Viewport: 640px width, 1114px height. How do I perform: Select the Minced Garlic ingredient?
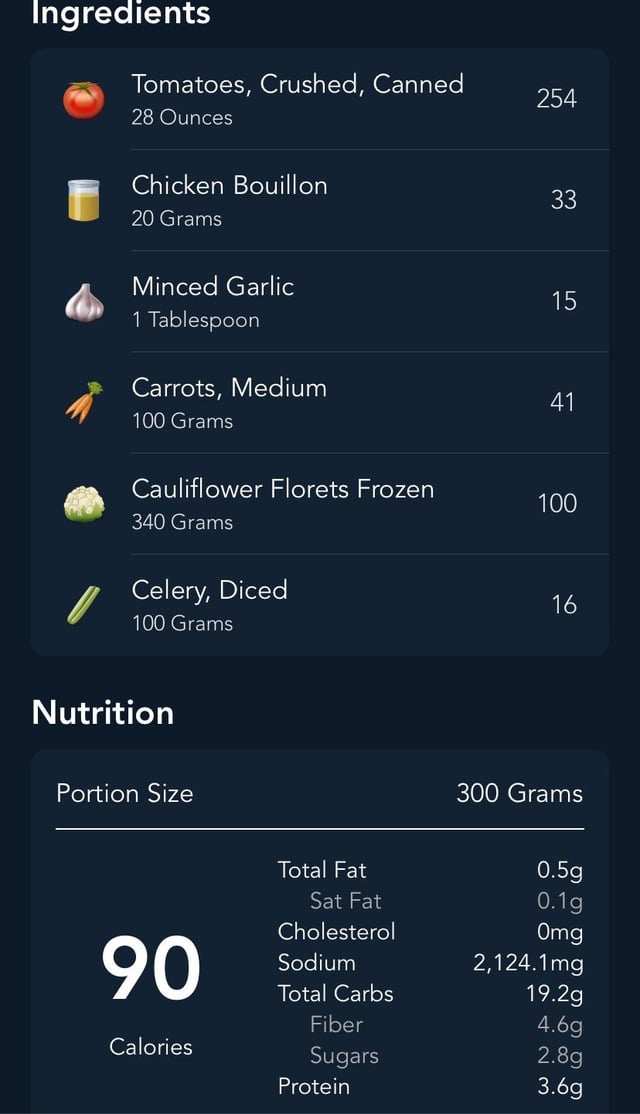[x=320, y=301]
